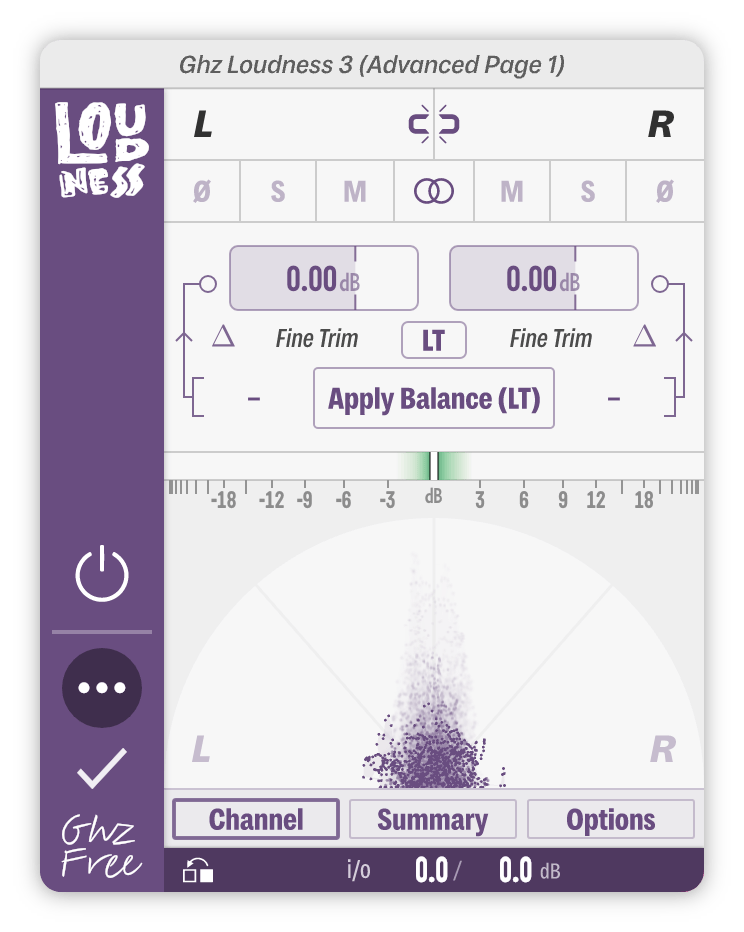744x932 pixels.
Task: Invert phase on the right channel
Action: (x=665, y=191)
